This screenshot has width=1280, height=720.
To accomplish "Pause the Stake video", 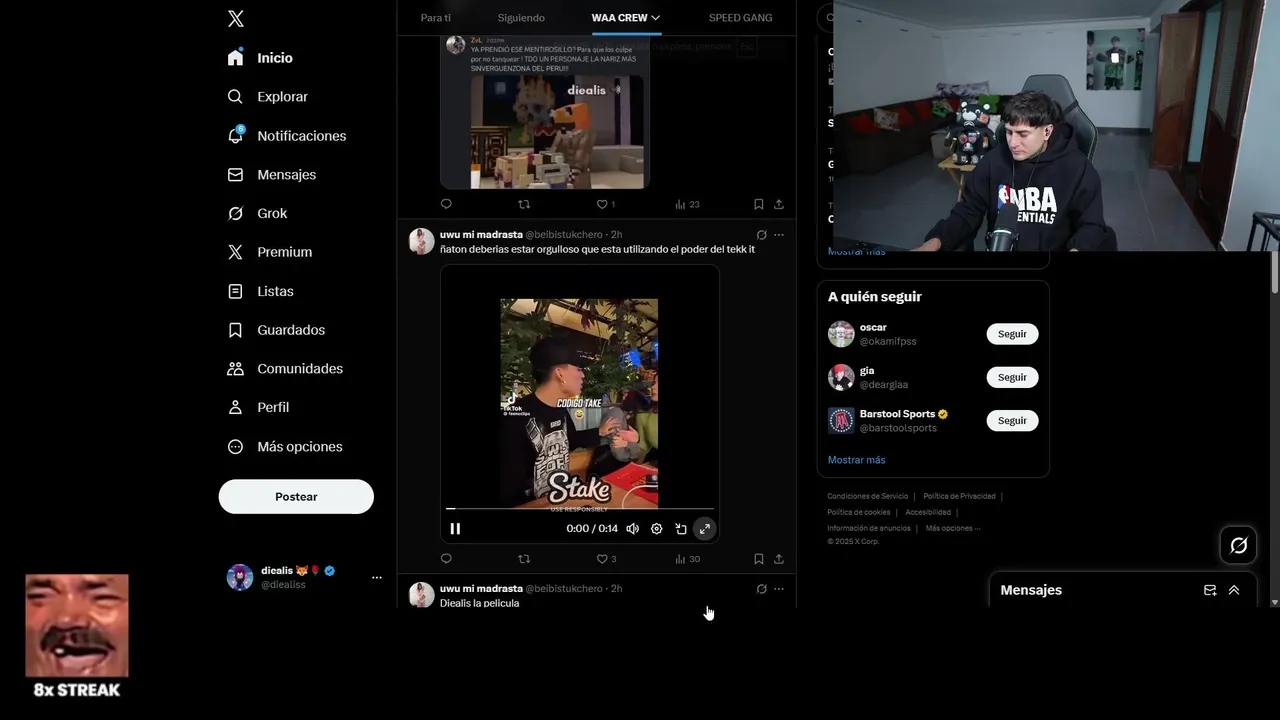I will coord(455,529).
